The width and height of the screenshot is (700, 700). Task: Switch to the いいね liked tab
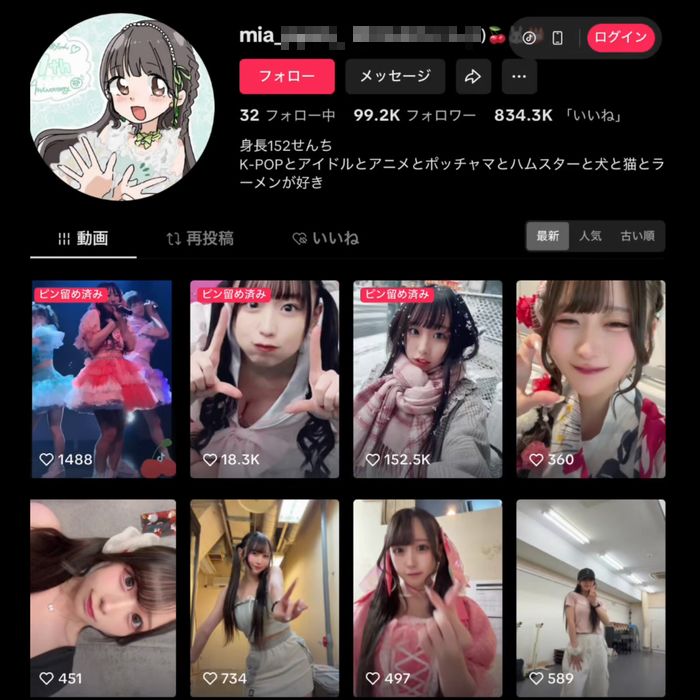pyautogui.click(x=325, y=238)
